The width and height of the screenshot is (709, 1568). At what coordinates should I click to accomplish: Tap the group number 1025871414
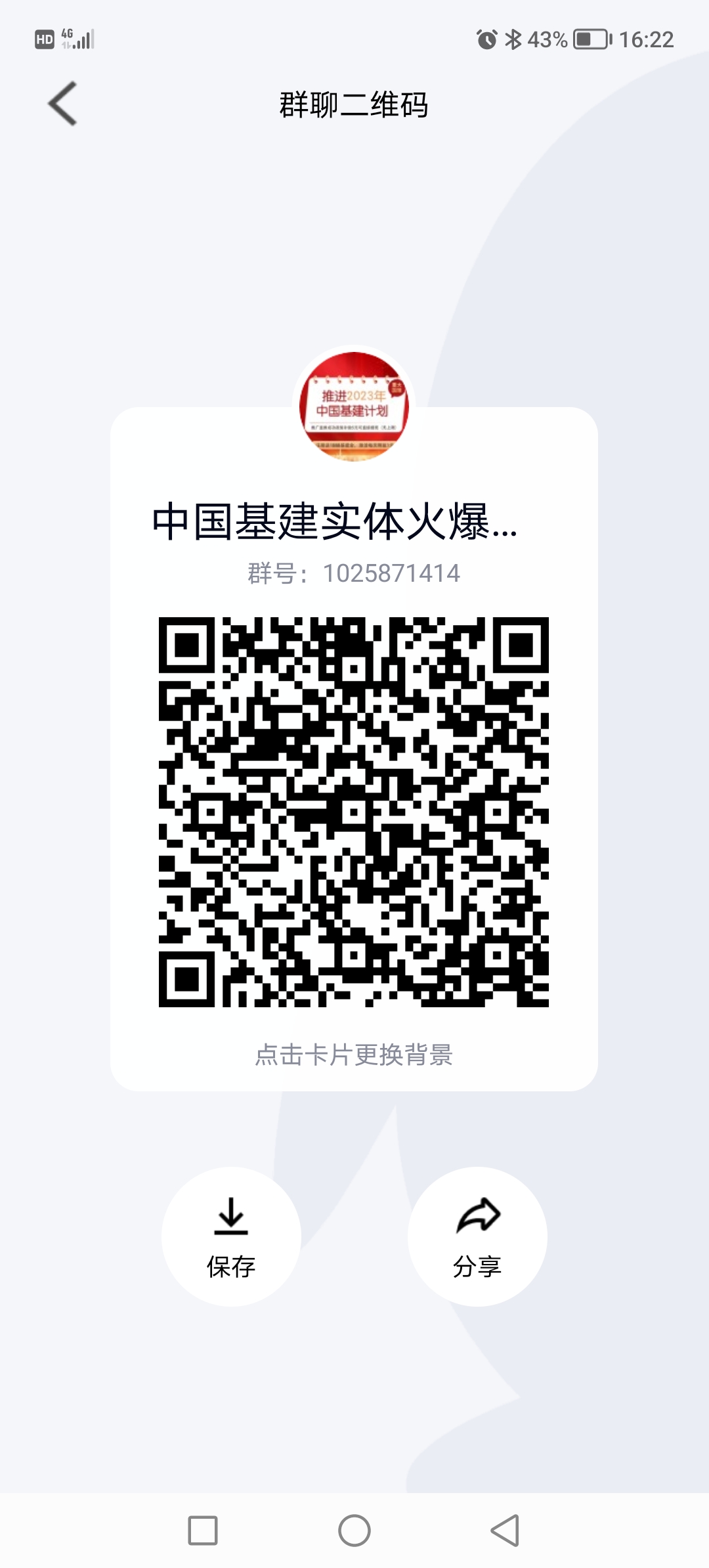click(392, 573)
